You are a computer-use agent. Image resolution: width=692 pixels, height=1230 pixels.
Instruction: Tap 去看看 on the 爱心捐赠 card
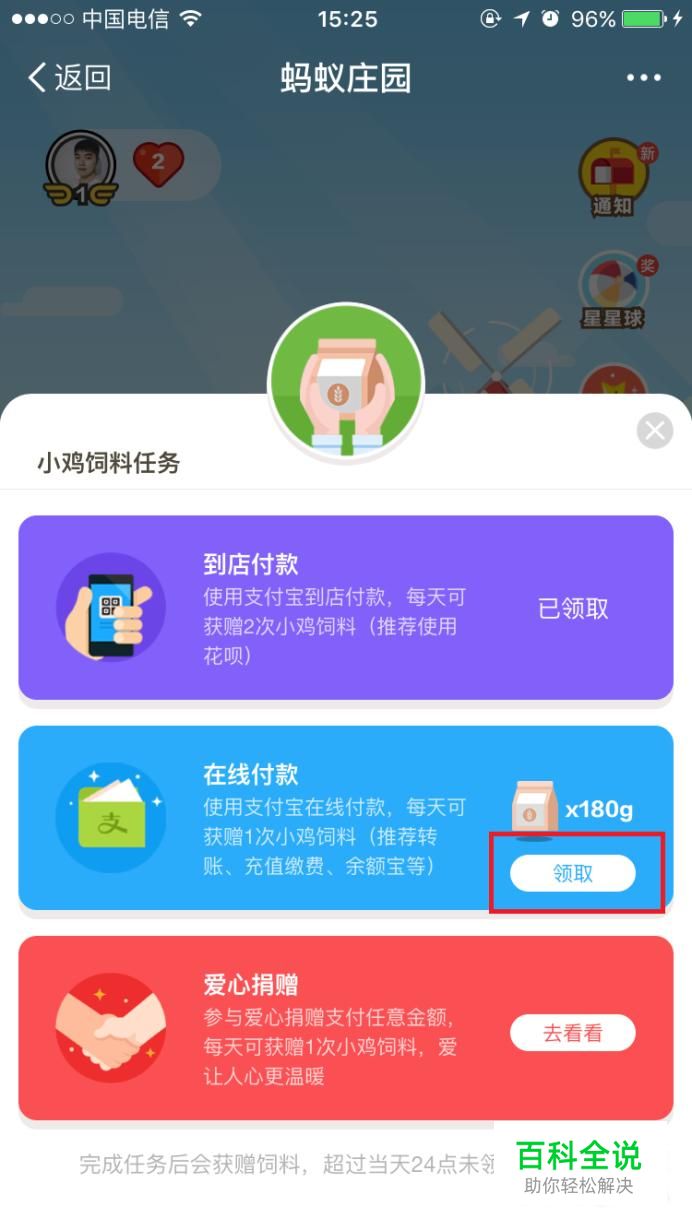[573, 1033]
